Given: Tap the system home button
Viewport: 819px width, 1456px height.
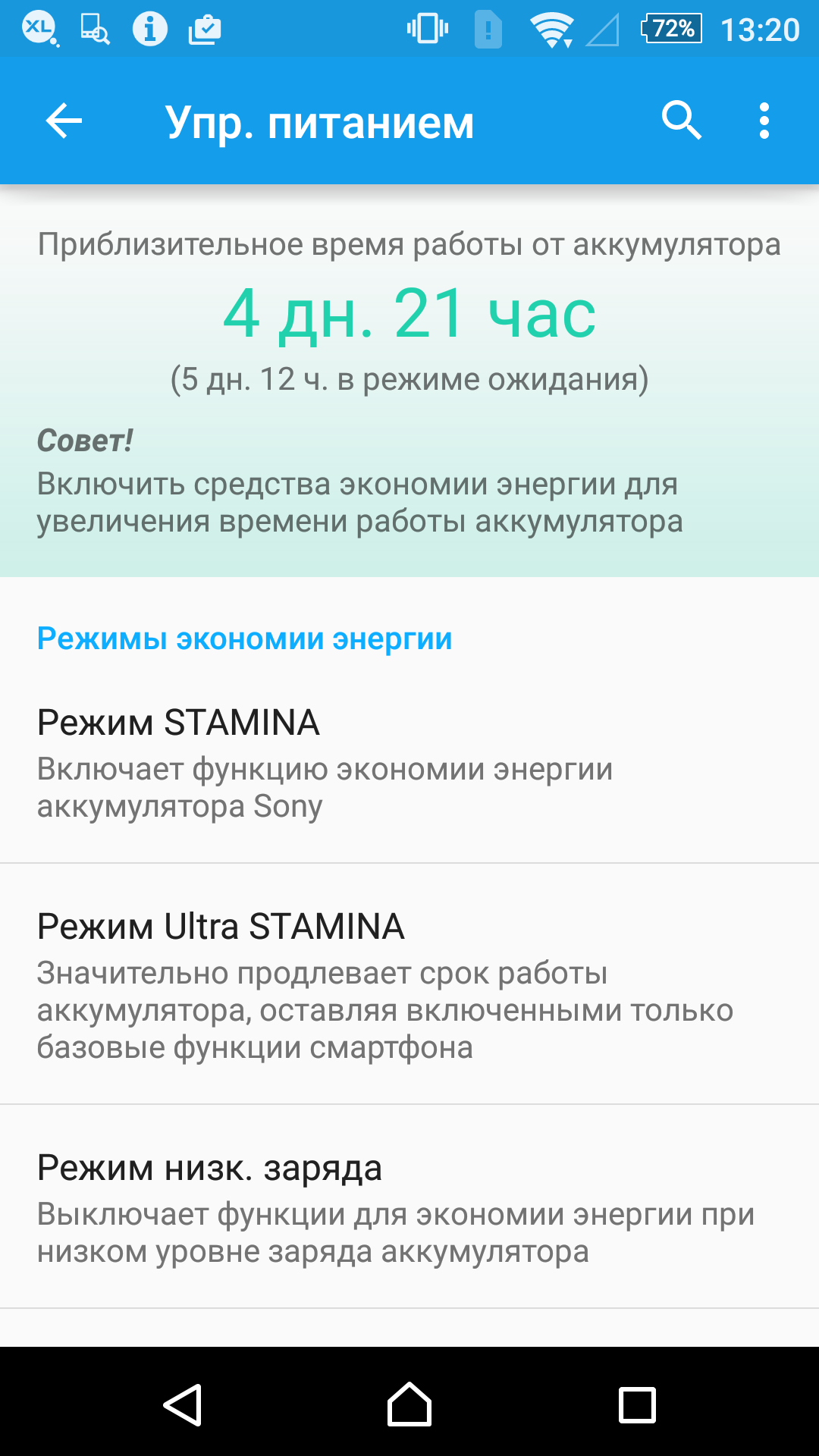Looking at the screenshot, I should tap(409, 1404).
